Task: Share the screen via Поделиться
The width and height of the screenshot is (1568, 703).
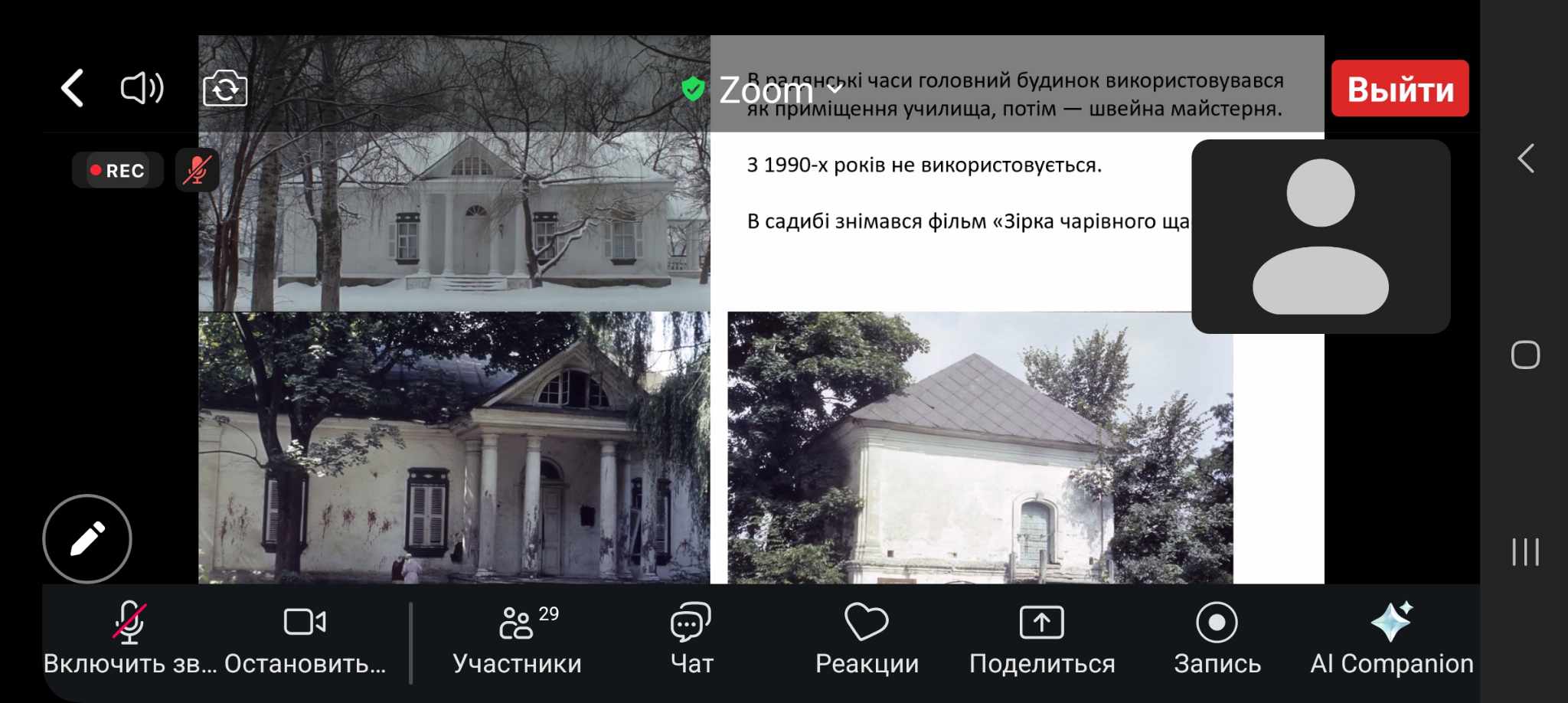Action: (1041, 639)
